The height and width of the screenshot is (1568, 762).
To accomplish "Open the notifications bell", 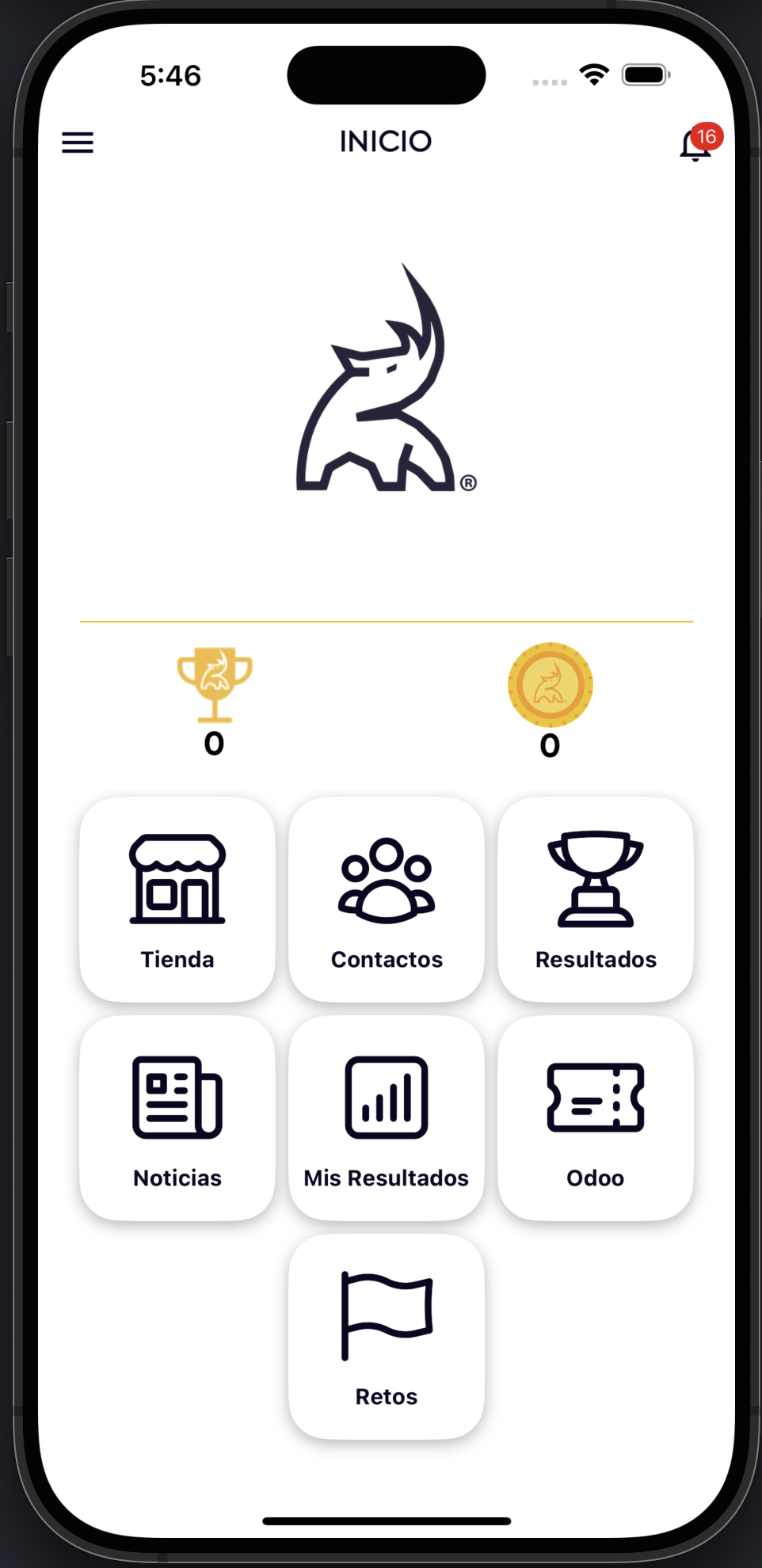I will pyautogui.click(x=695, y=145).
